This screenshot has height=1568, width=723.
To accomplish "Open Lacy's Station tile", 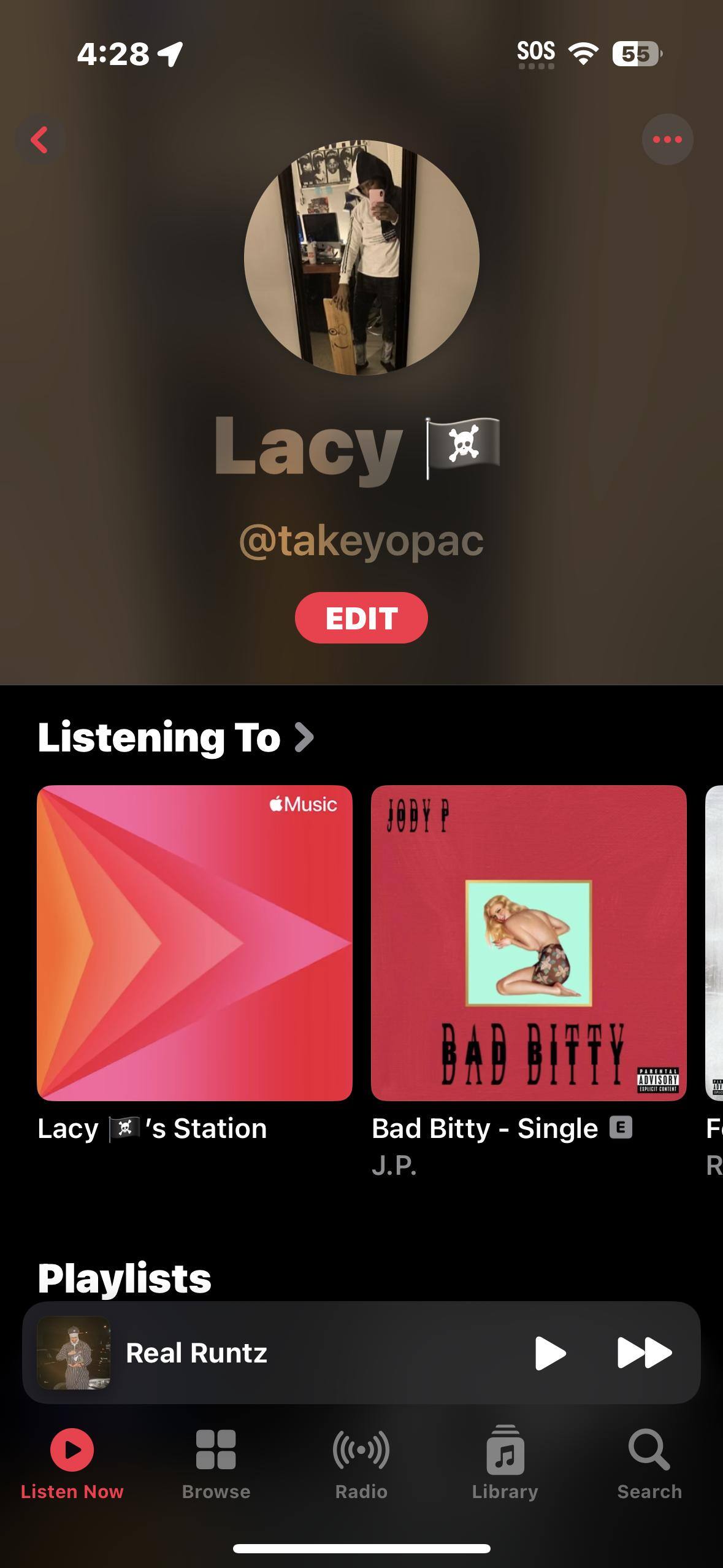I will tap(194, 943).
